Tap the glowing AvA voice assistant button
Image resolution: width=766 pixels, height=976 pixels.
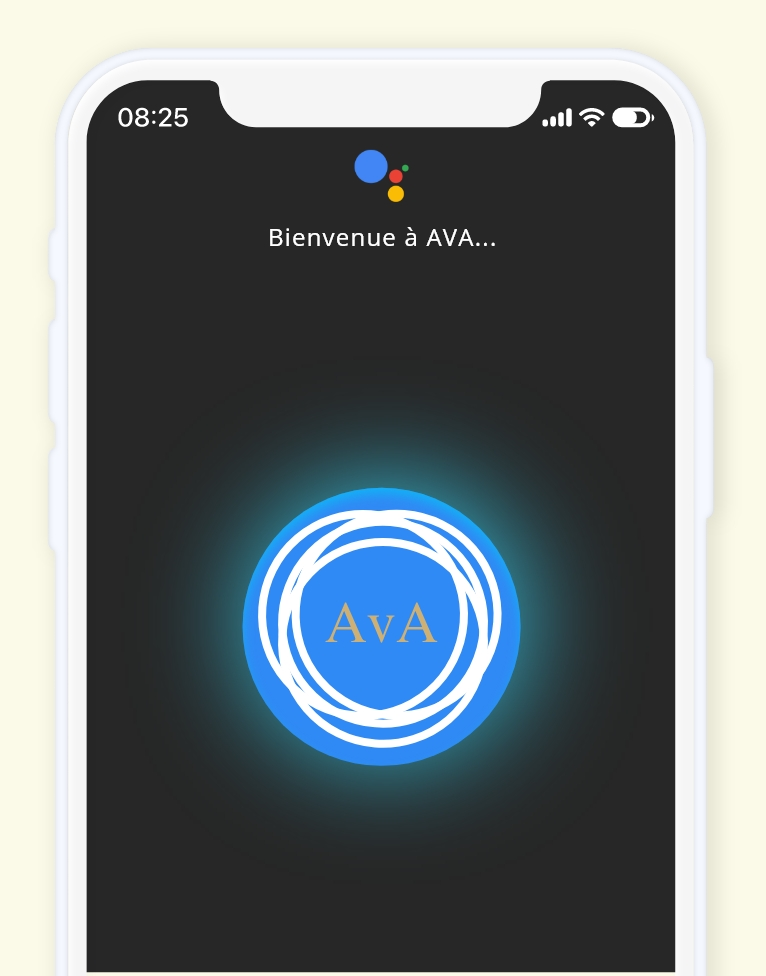pos(381,626)
